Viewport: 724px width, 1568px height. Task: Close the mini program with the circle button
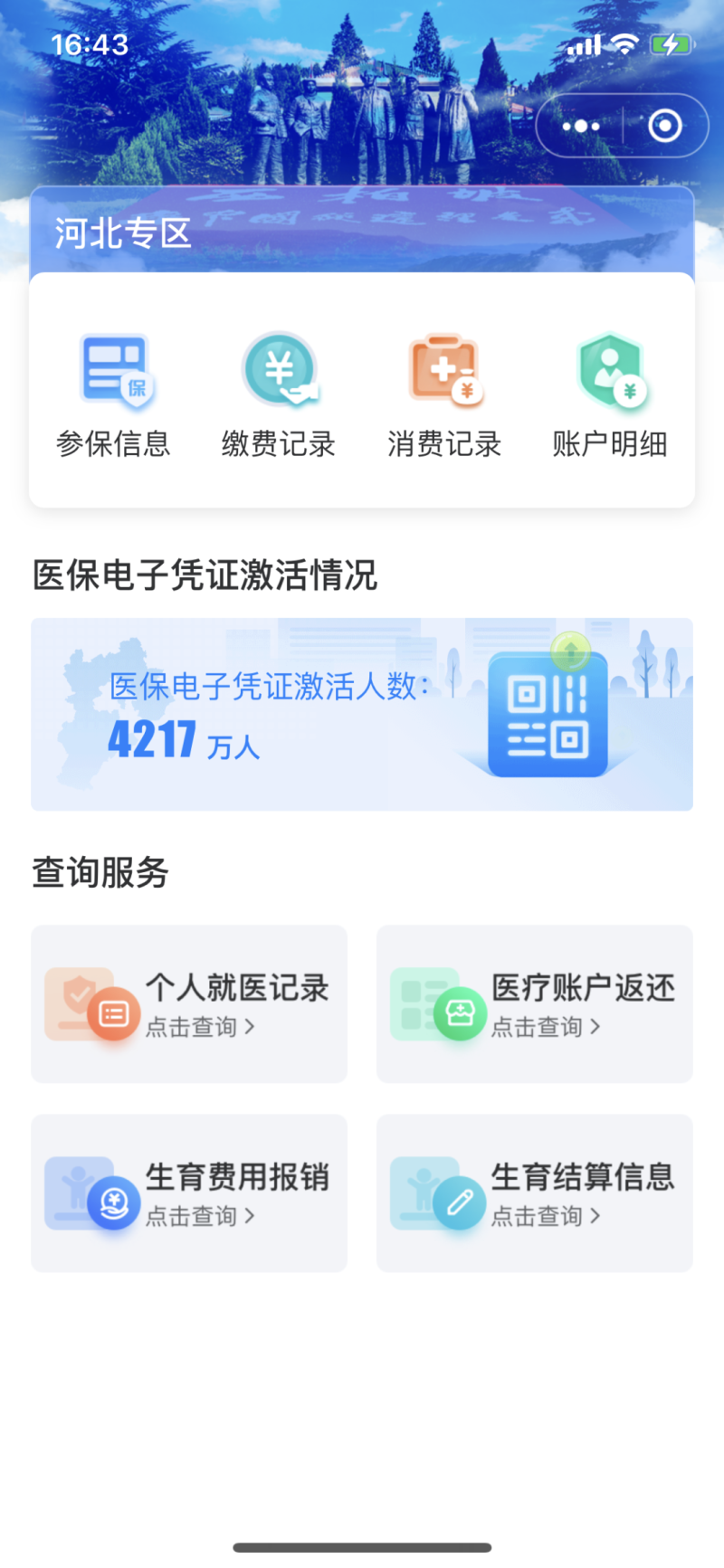click(x=665, y=126)
